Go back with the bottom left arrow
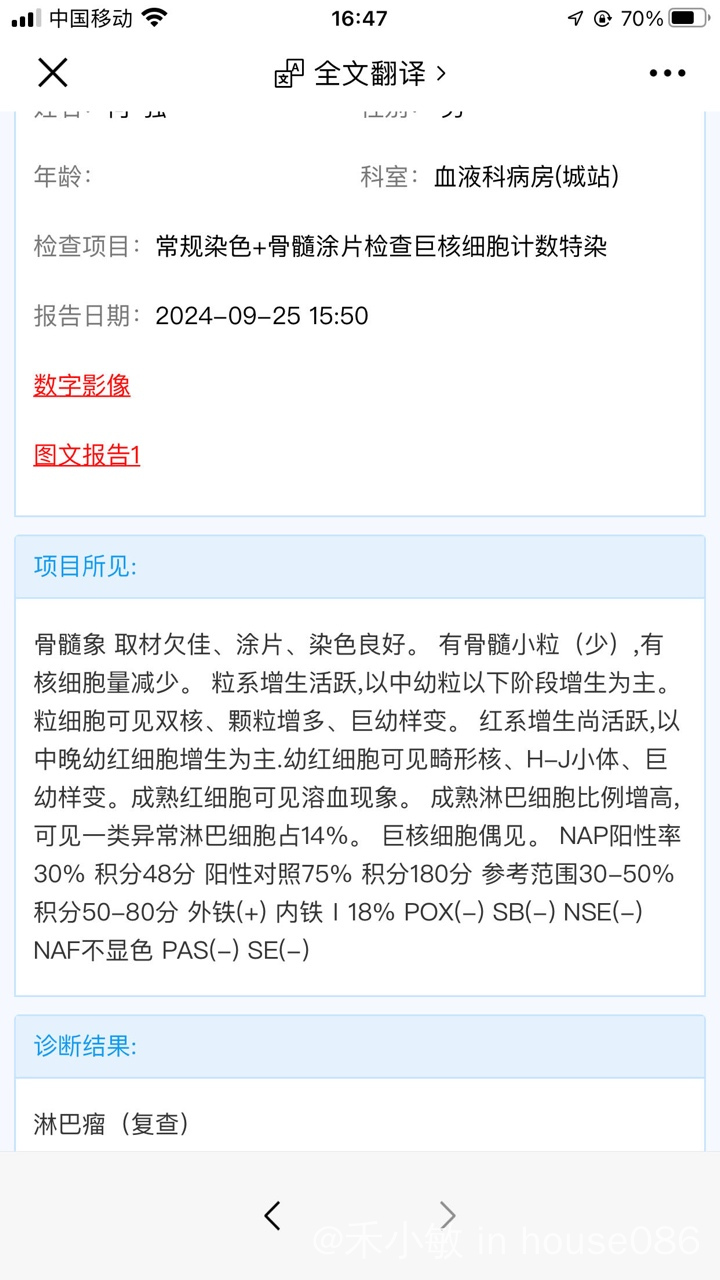The width and height of the screenshot is (720, 1280). [x=272, y=1215]
